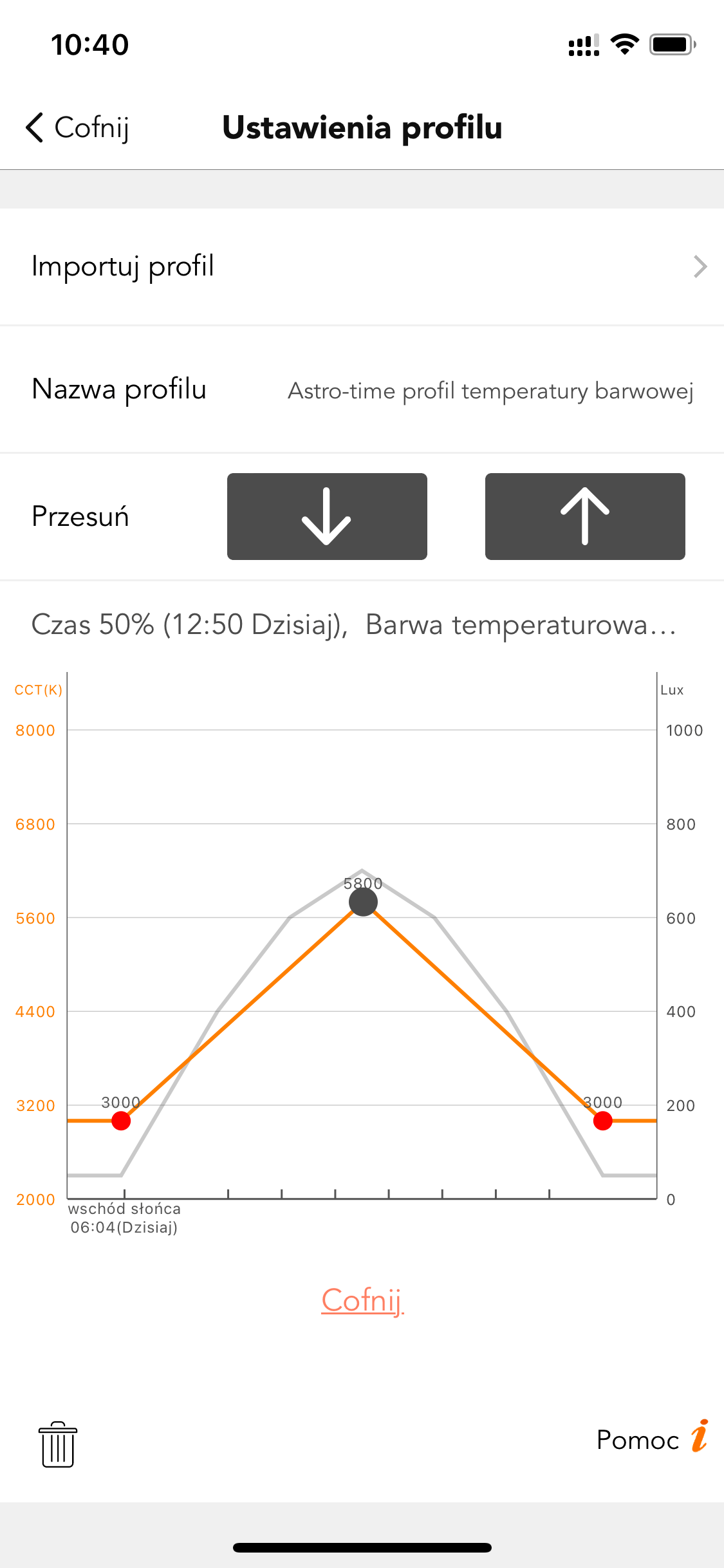Open Importuj profil
The width and height of the screenshot is (724, 1568).
[x=362, y=266]
